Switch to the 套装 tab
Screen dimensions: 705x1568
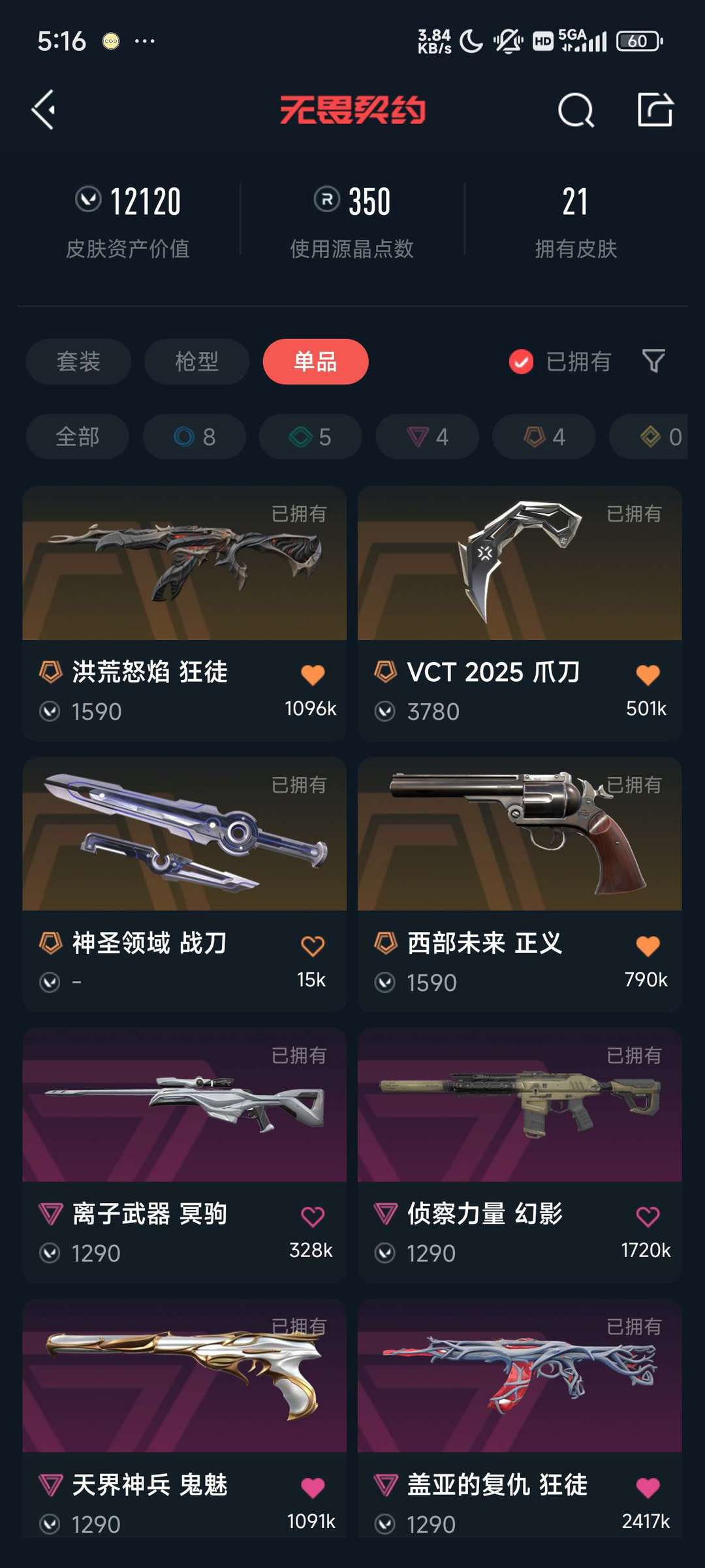(x=78, y=361)
